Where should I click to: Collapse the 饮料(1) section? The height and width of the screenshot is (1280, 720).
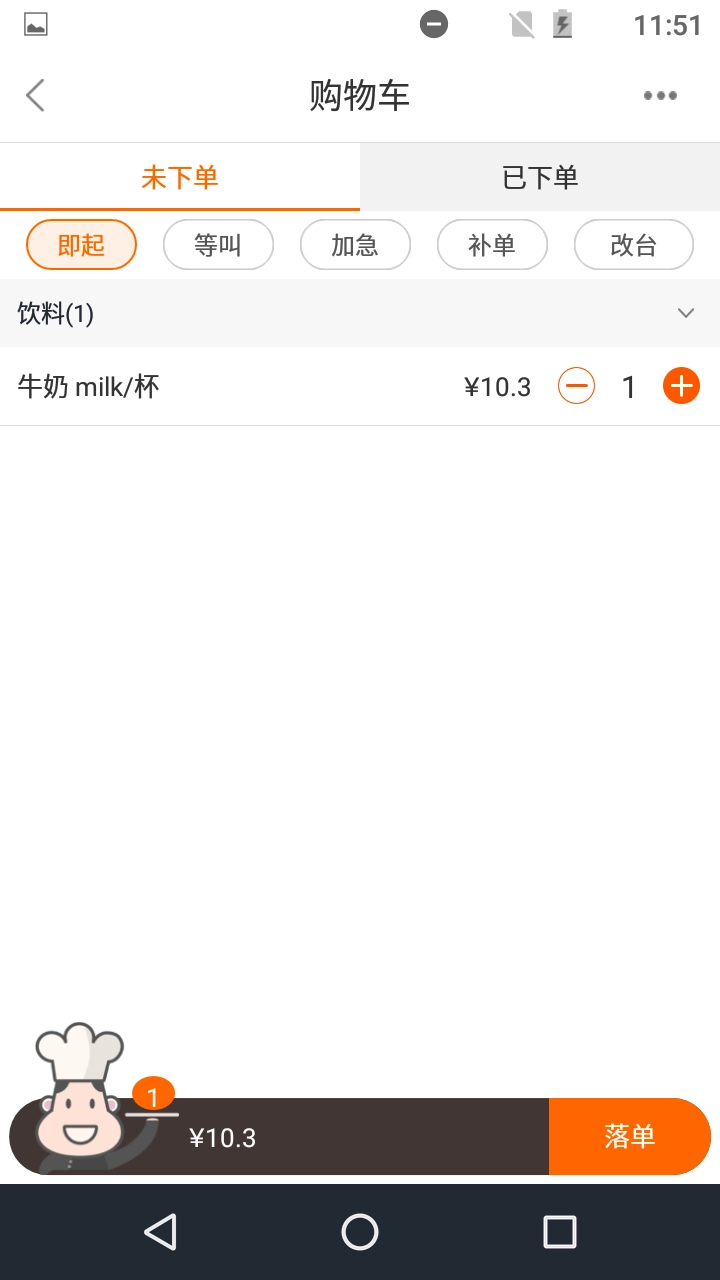click(686, 314)
